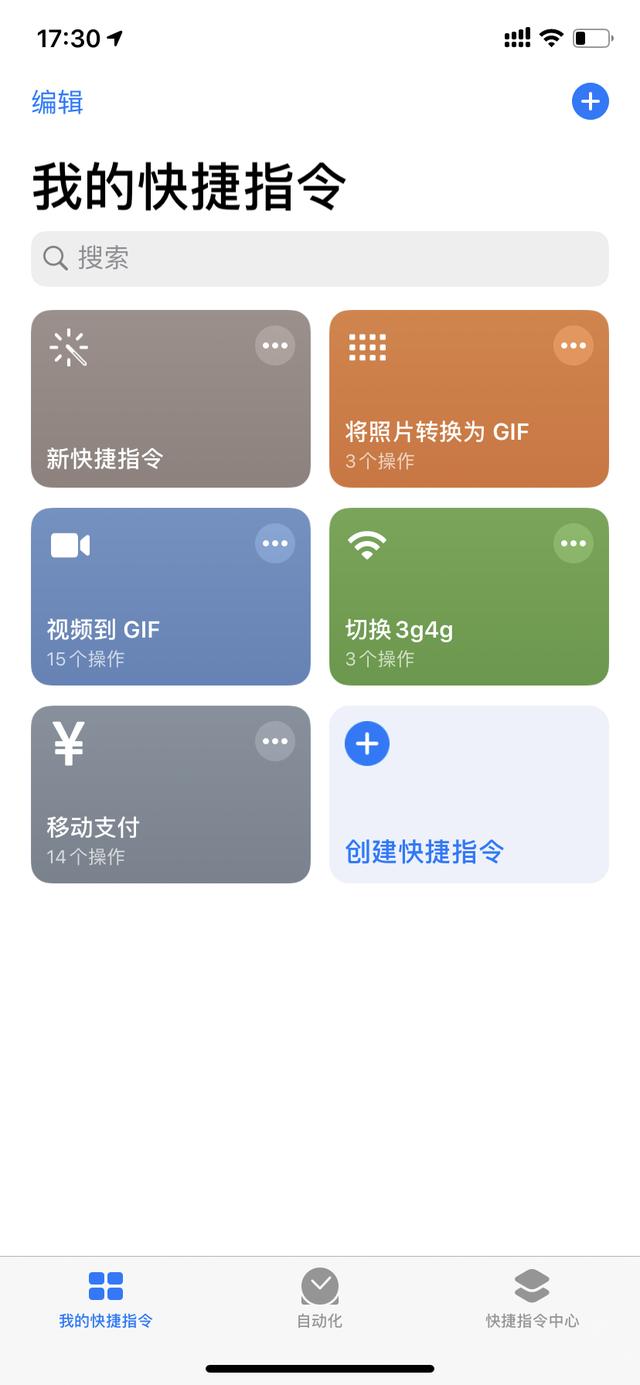Open more options for 移动支付
This screenshot has height=1385, width=640.
pos(275,742)
